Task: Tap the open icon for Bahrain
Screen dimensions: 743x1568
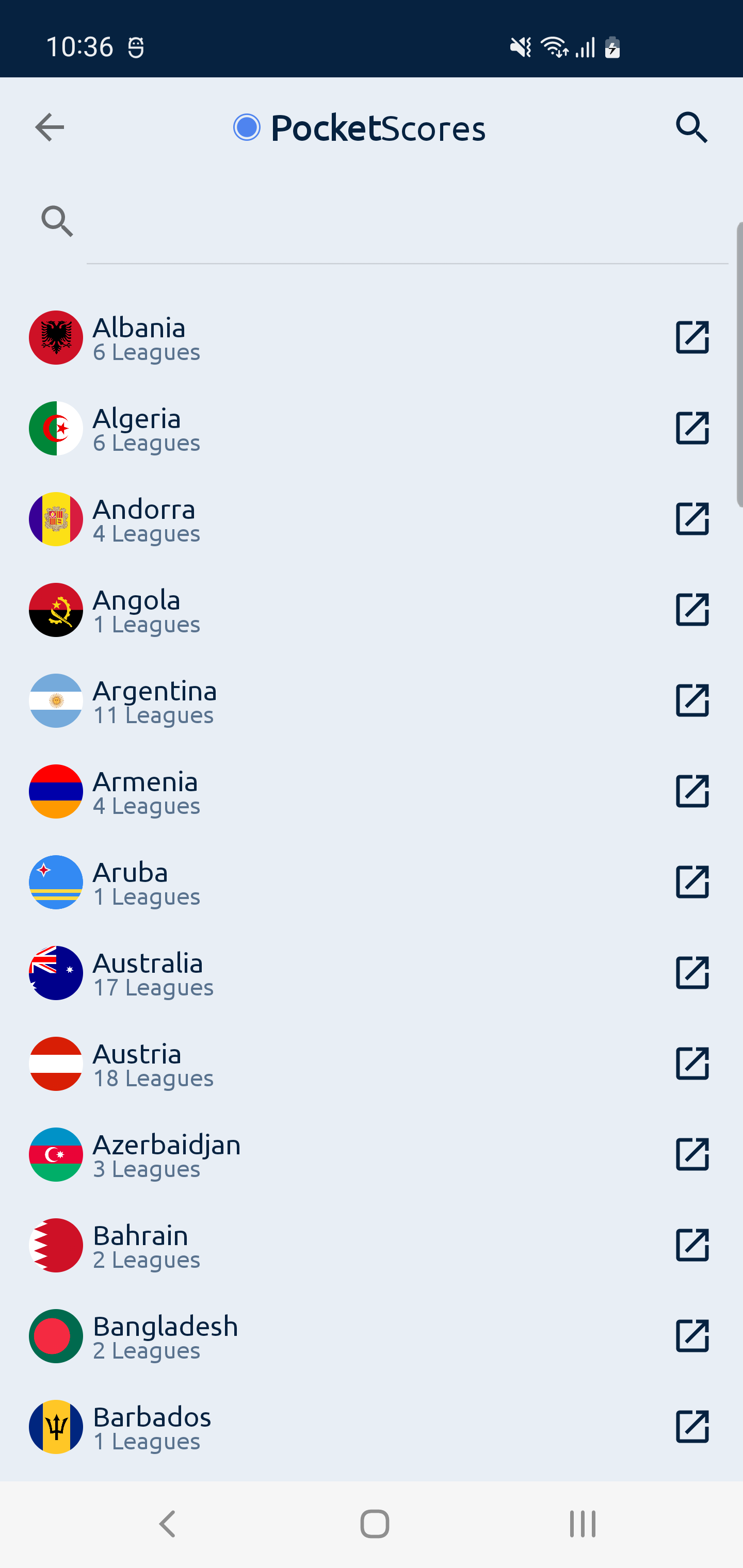Action: tap(692, 1245)
